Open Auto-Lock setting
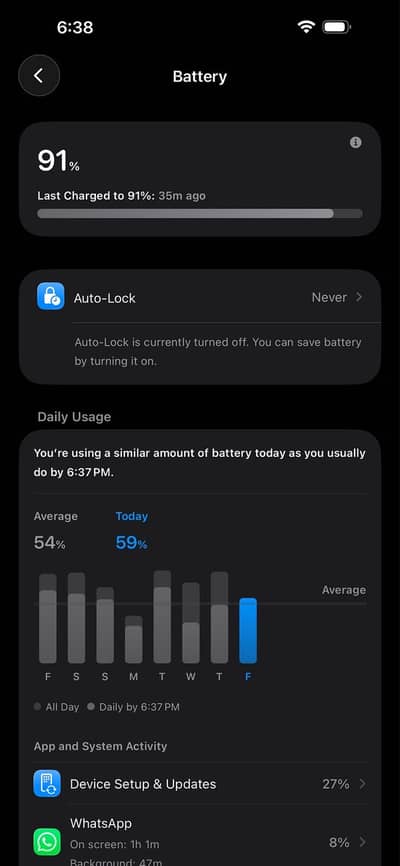Screen dimensions: 400x866 pos(200,297)
